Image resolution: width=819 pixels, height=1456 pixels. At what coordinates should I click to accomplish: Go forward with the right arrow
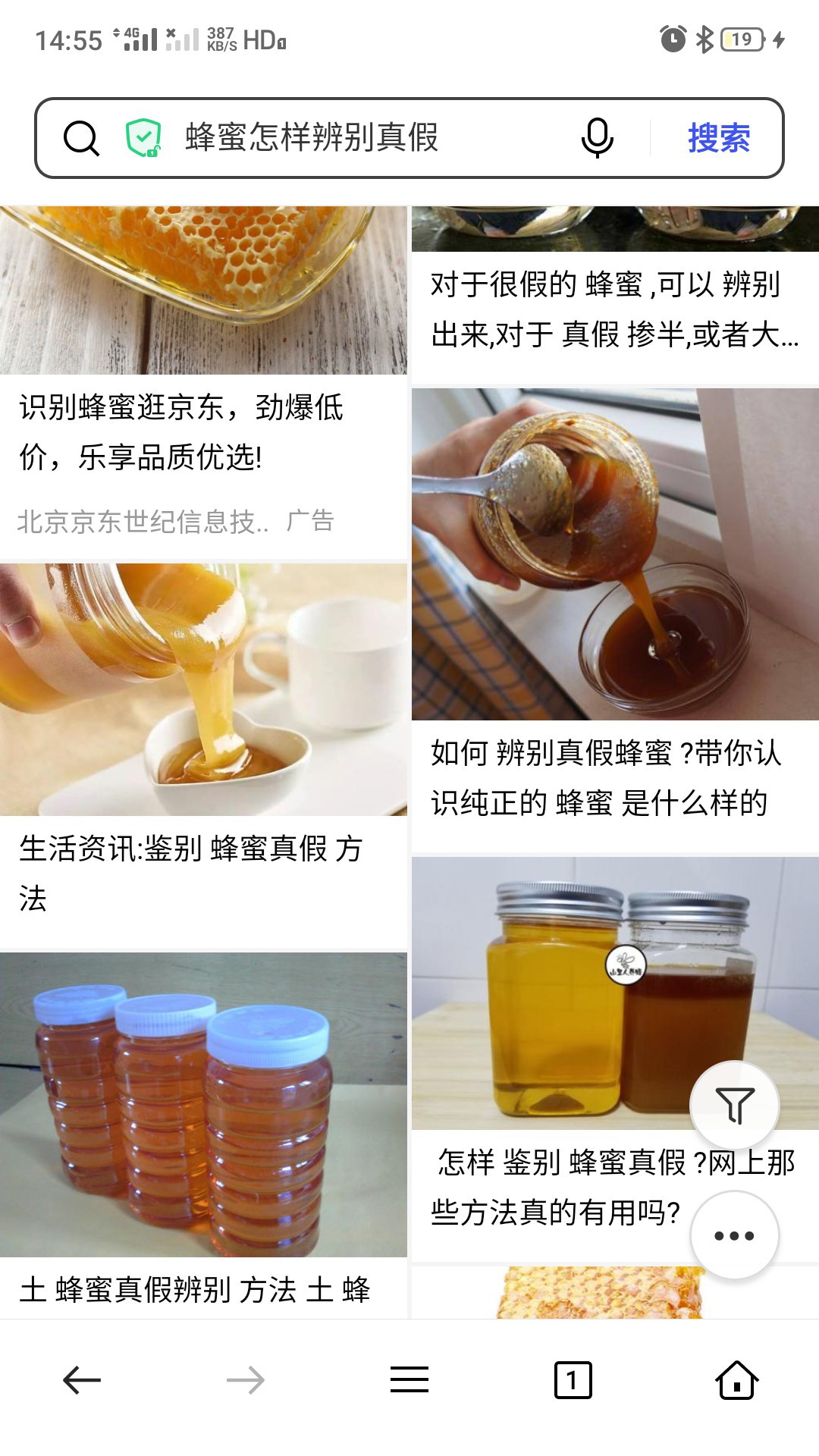pos(246,1380)
